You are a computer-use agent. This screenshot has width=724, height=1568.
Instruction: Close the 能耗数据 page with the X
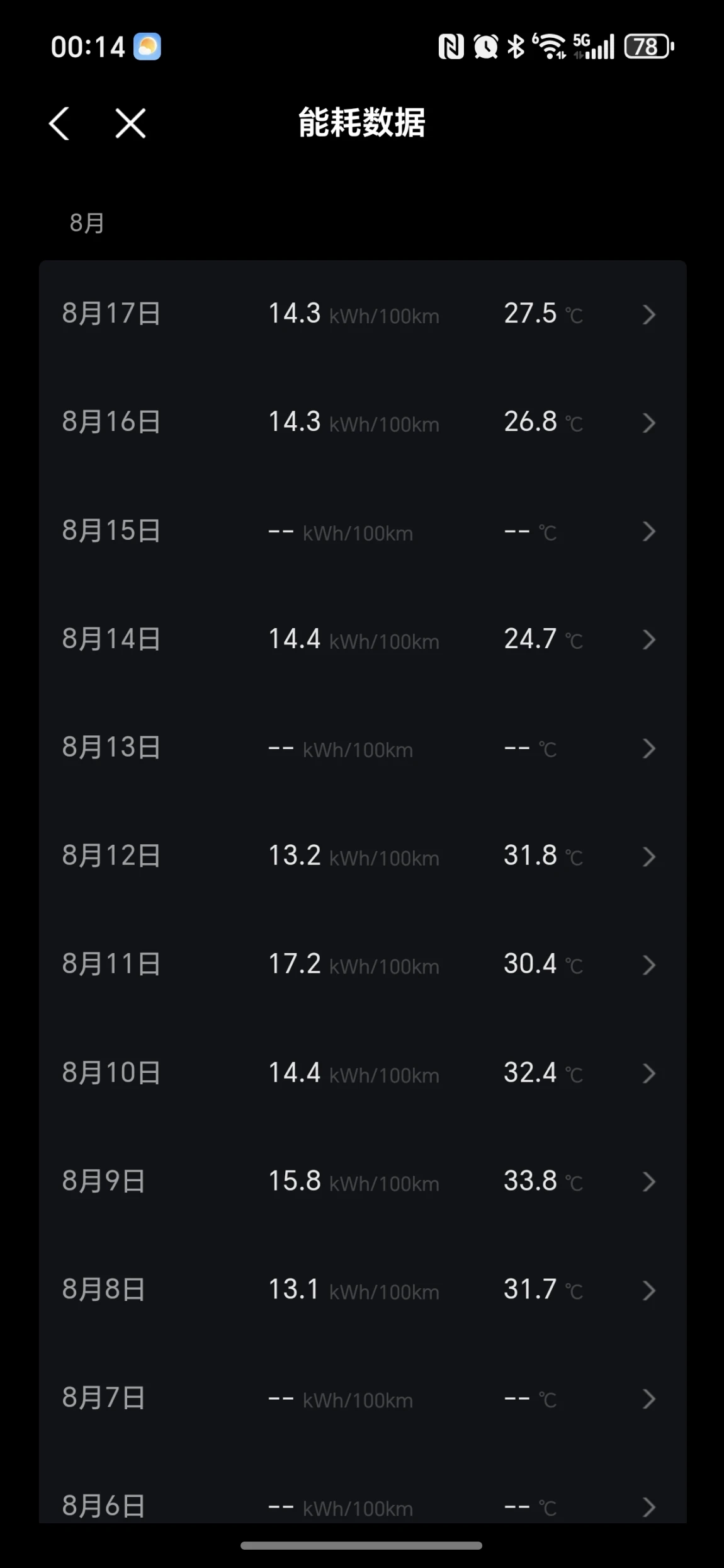pos(130,123)
